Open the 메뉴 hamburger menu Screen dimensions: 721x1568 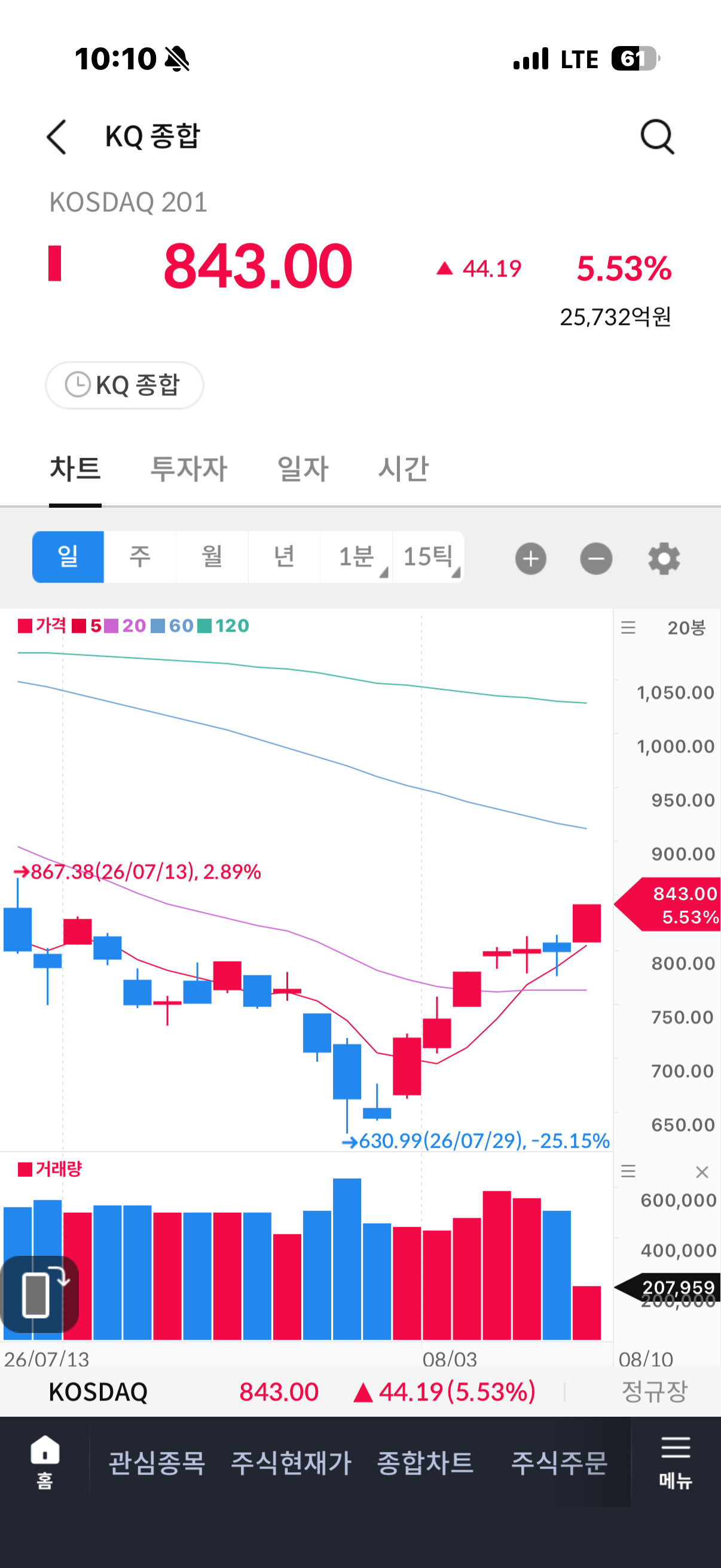click(676, 1462)
